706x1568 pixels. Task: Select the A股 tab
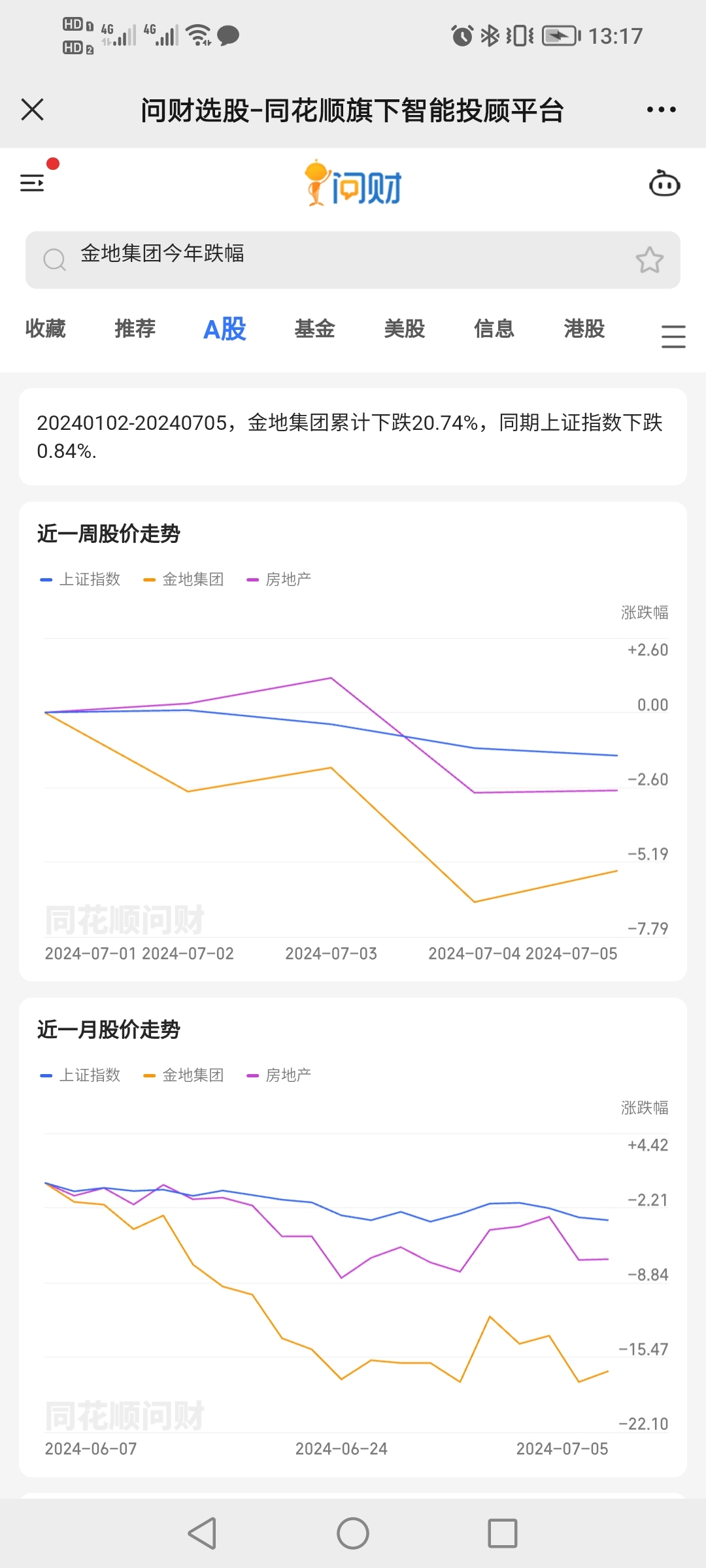[x=225, y=329]
